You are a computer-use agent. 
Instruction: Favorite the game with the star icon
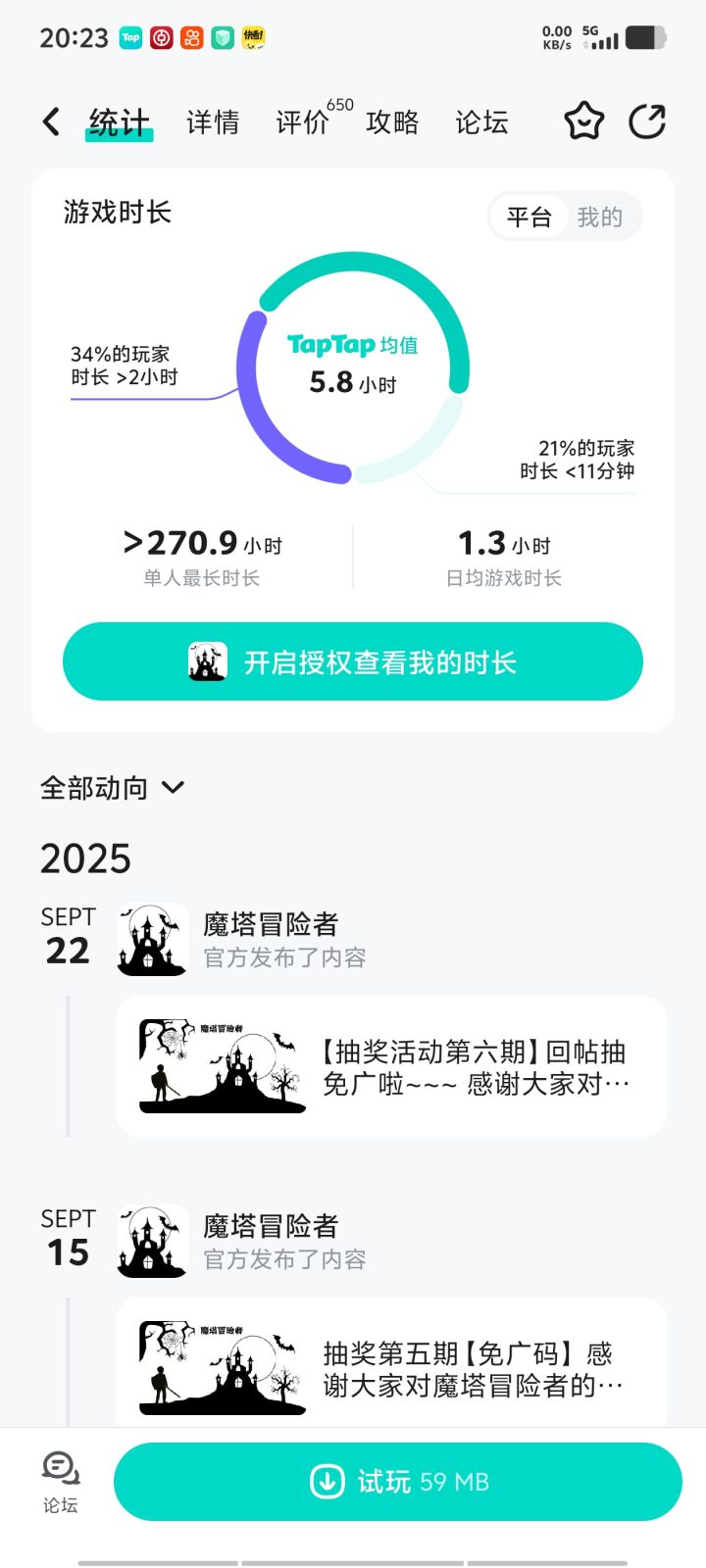click(x=583, y=121)
